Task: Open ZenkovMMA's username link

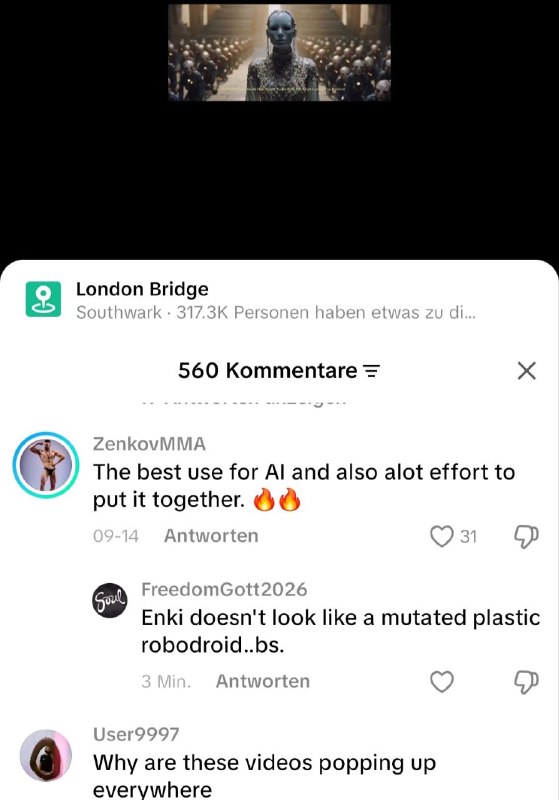Action: (149, 444)
